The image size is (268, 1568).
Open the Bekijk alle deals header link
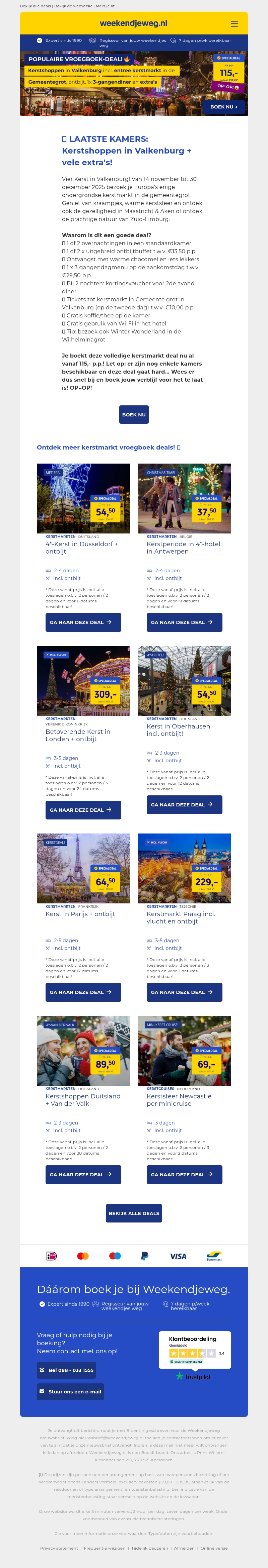click(x=35, y=6)
